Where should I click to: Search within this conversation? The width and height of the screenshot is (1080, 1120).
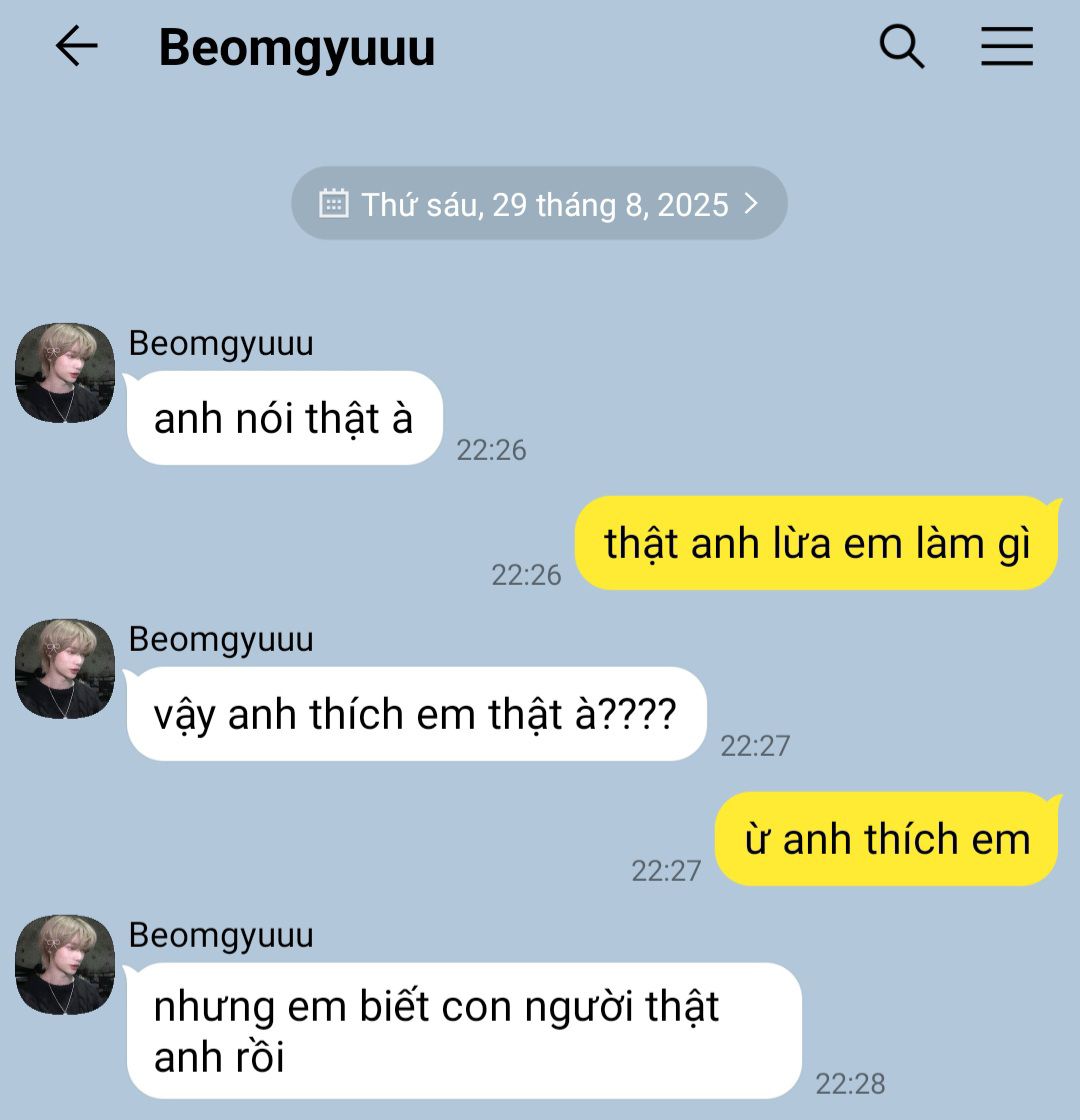point(901,47)
